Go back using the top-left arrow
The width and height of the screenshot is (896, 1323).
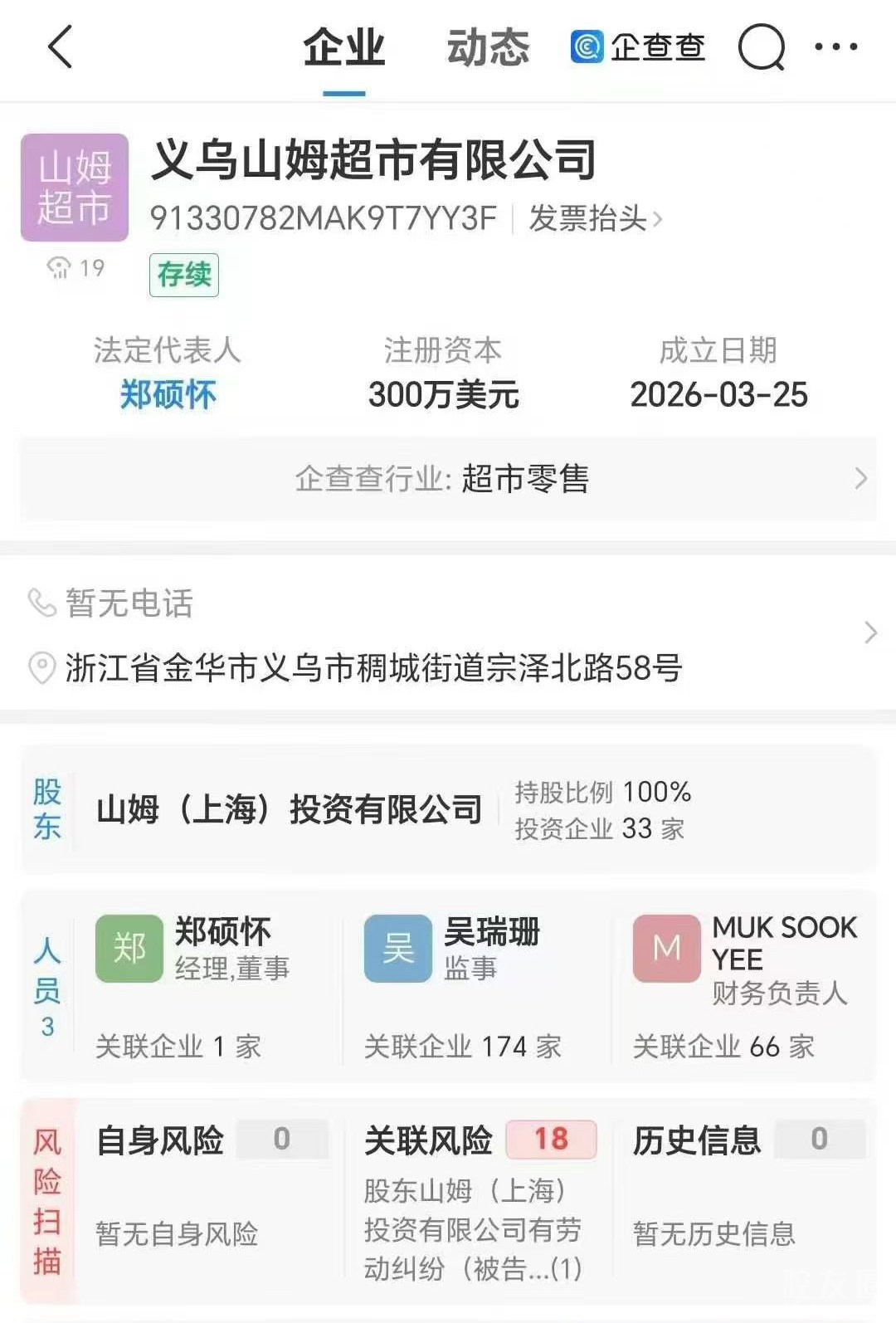(61, 46)
